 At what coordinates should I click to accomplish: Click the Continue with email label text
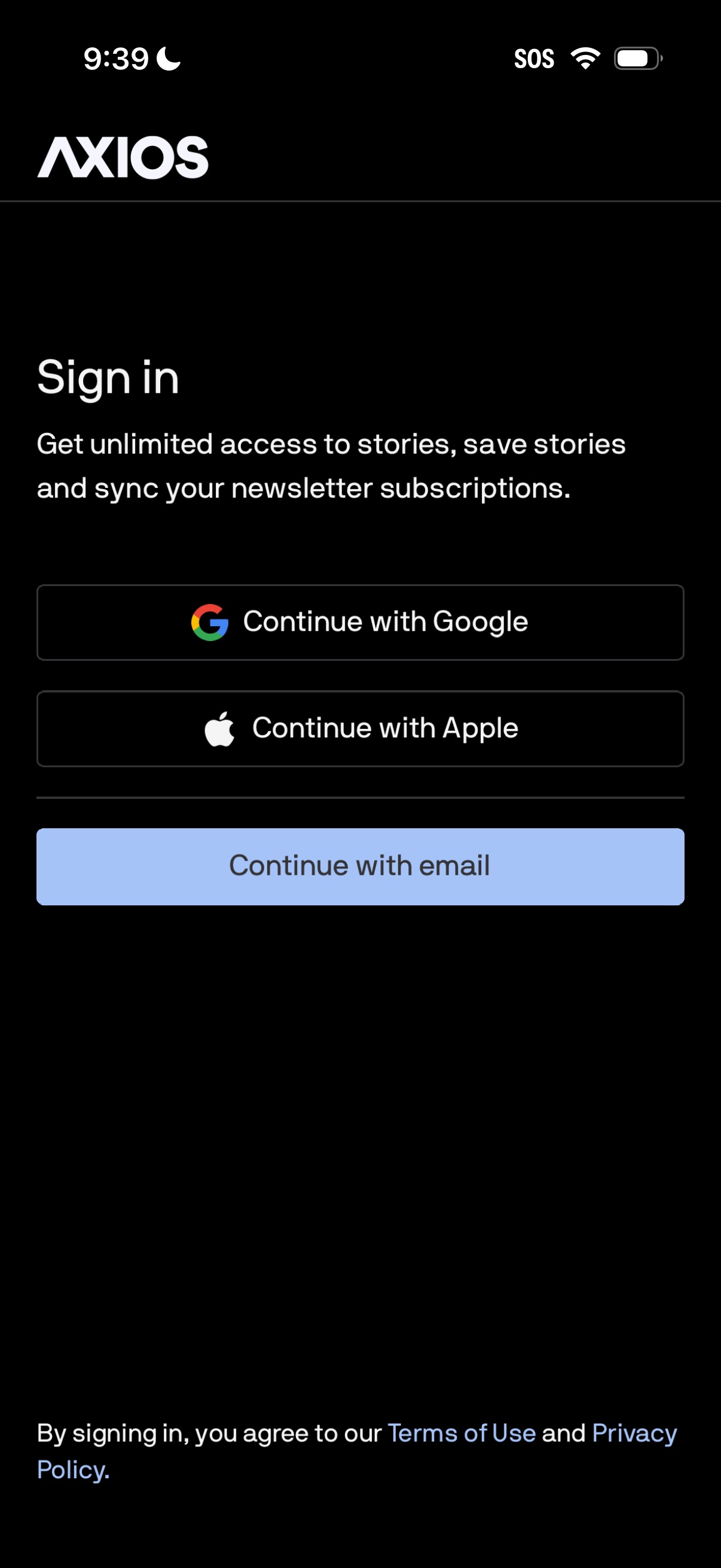[359, 865]
